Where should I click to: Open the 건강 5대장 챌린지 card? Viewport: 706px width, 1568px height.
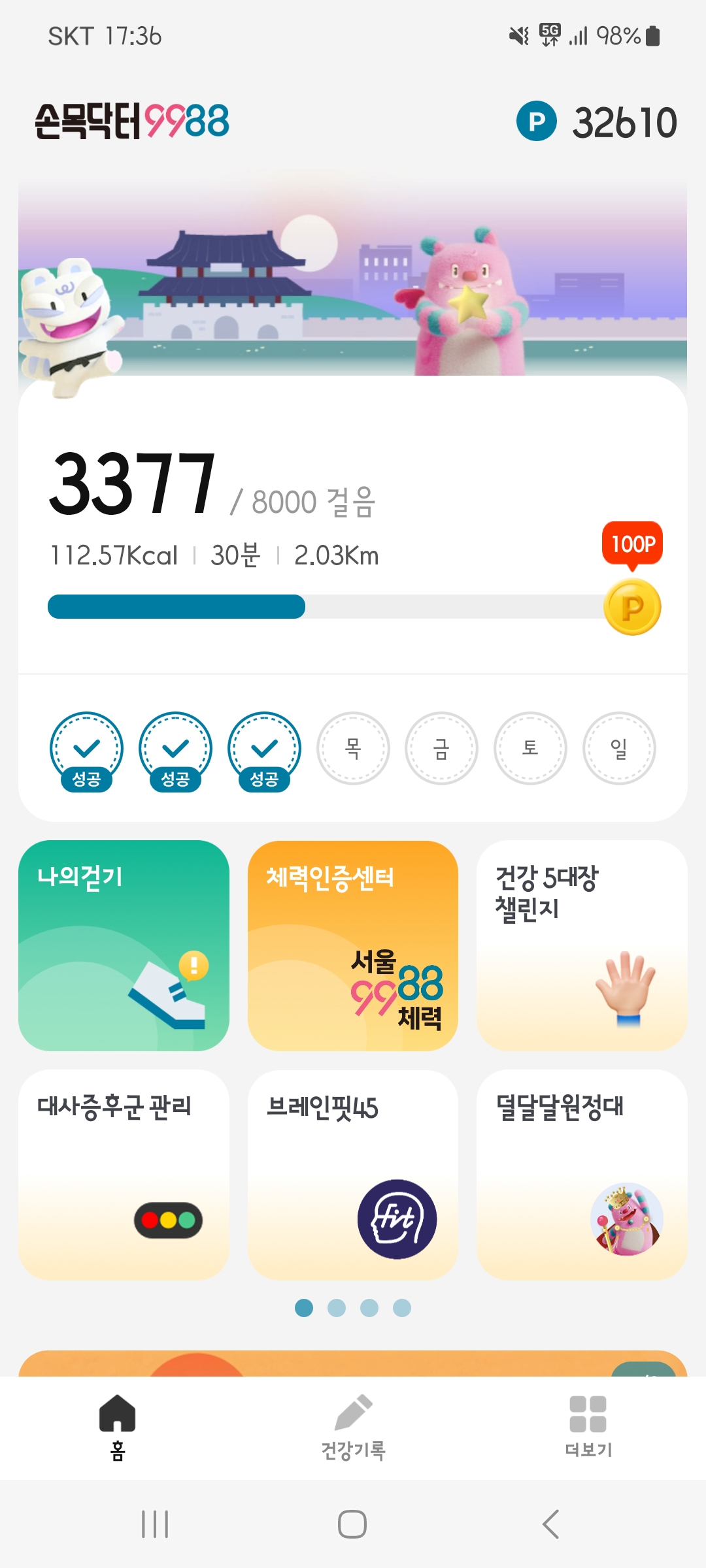pyautogui.click(x=582, y=945)
